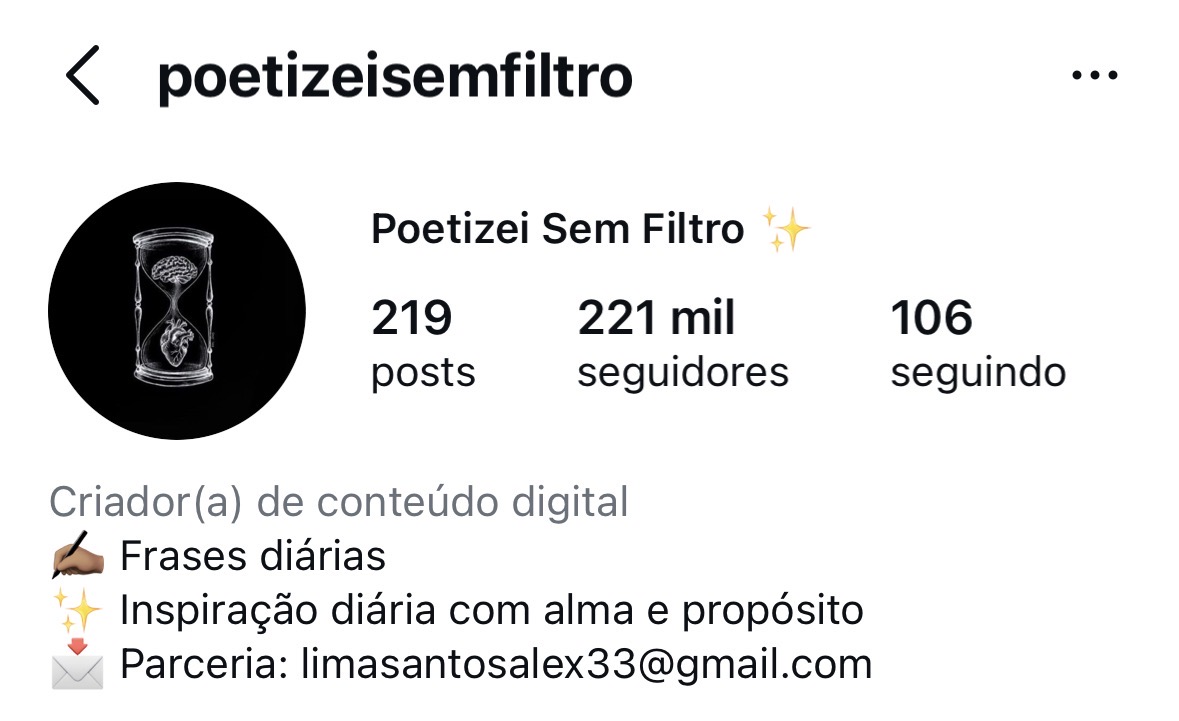This screenshot has height=721, width=1179.
Task: Jump to the 219 posts
Action: [x=423, y=345]
